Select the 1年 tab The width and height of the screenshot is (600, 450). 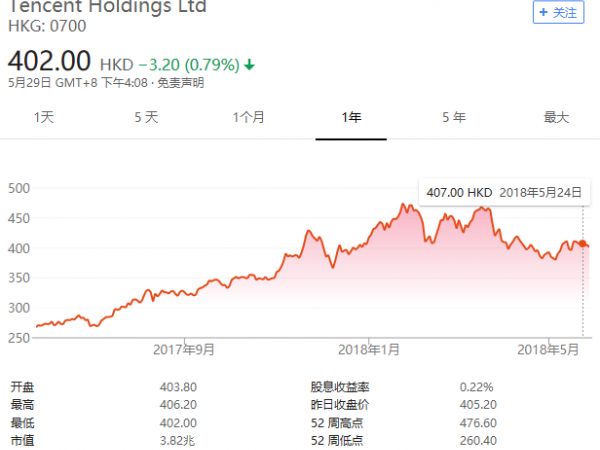351,117
